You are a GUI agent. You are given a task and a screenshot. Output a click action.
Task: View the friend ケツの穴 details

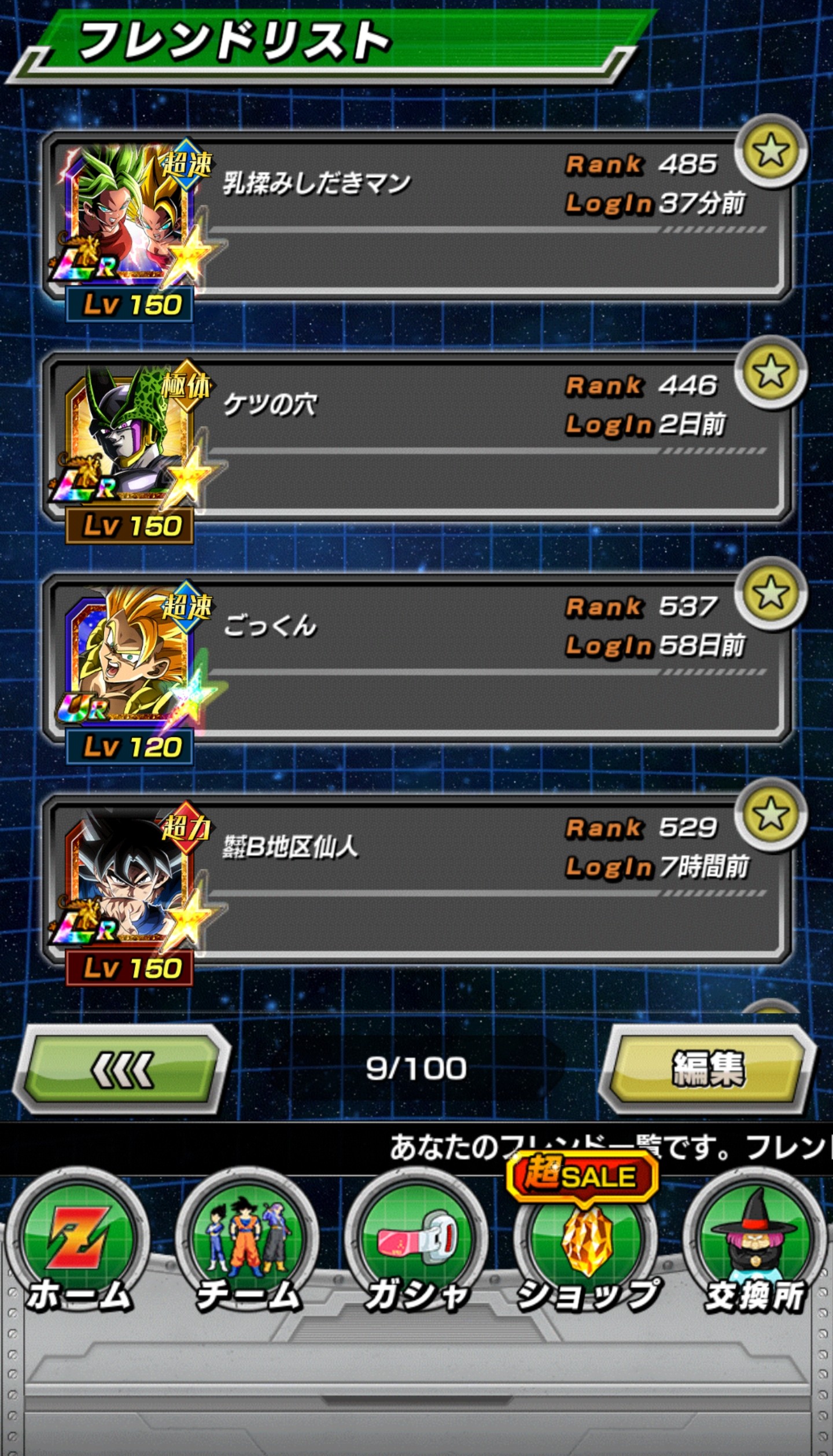[418, 438]
